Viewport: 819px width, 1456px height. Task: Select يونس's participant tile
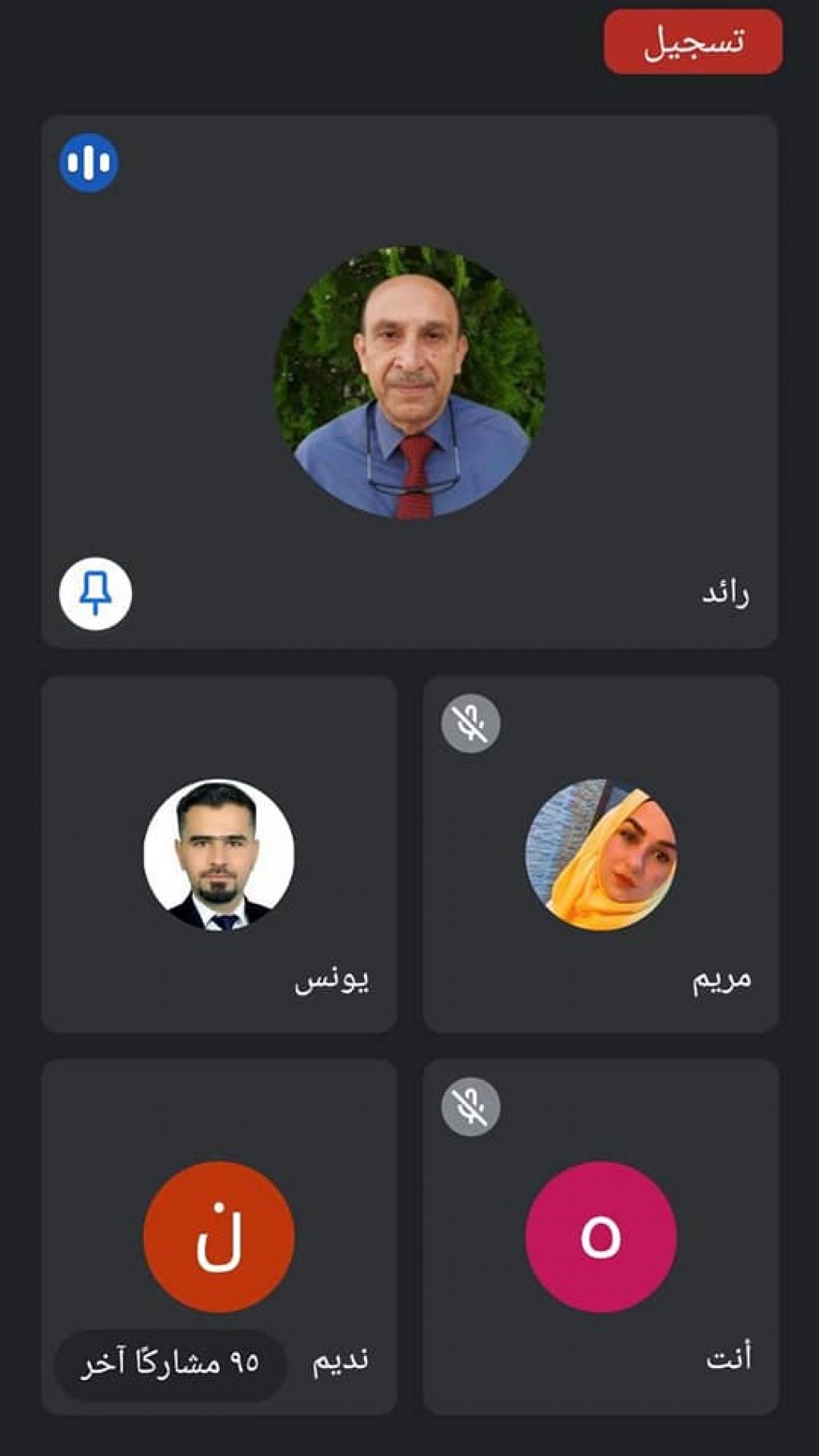pos(218,854)
